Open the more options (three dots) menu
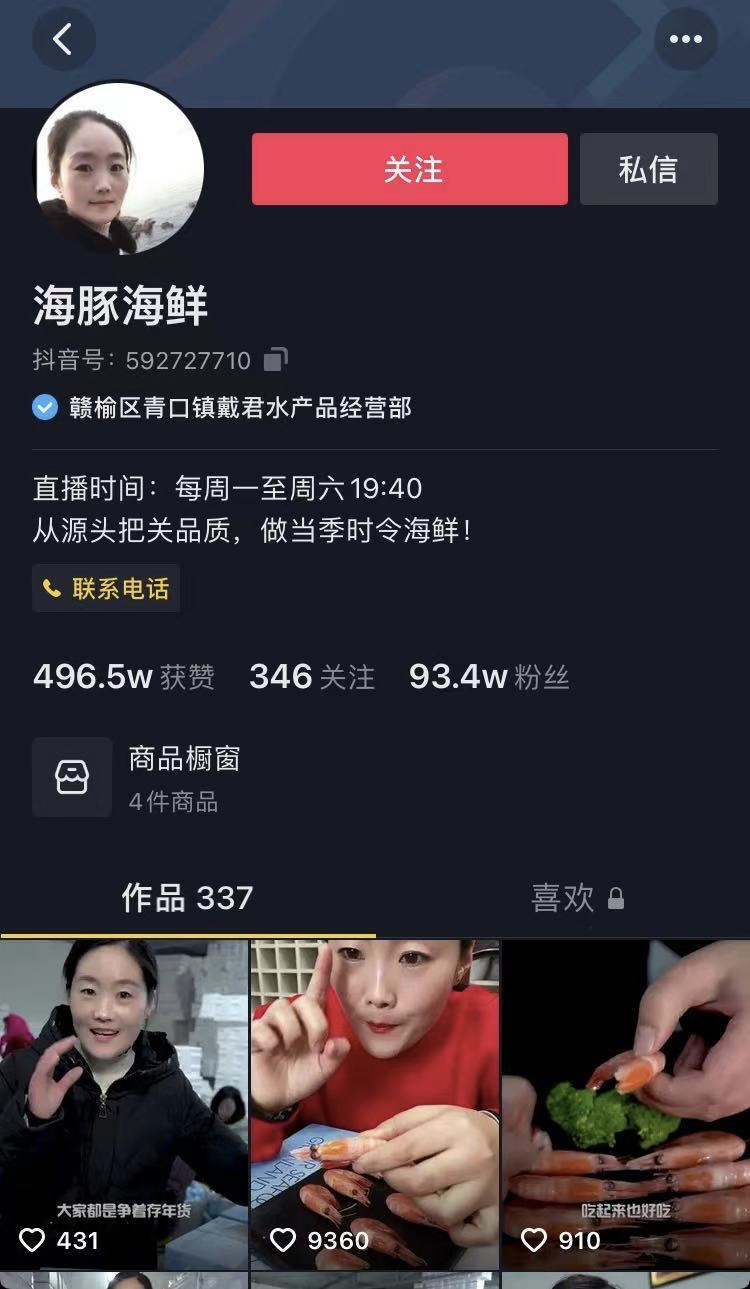The image size is (750, 1289). [685, 39]
